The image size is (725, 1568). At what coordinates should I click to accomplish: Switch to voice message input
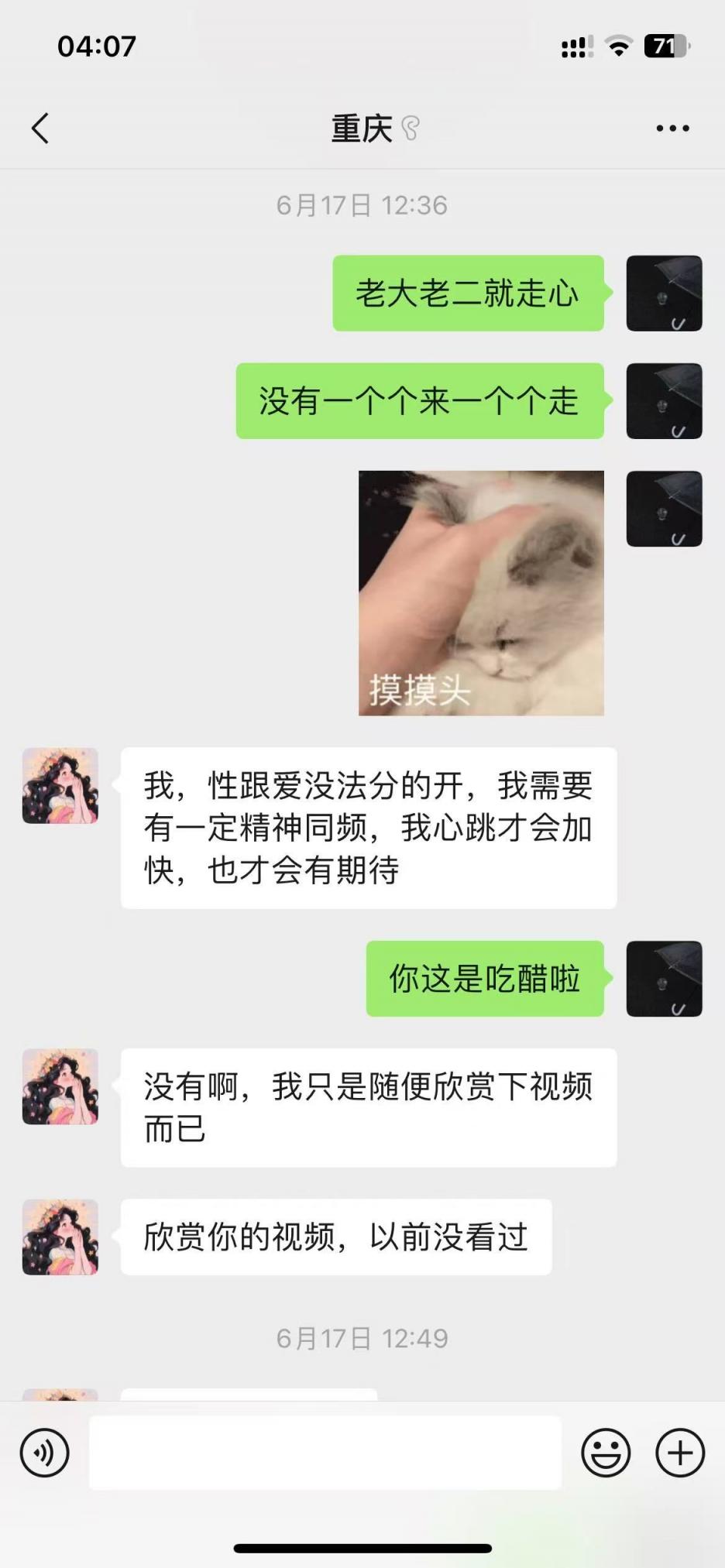point(44,1453)
